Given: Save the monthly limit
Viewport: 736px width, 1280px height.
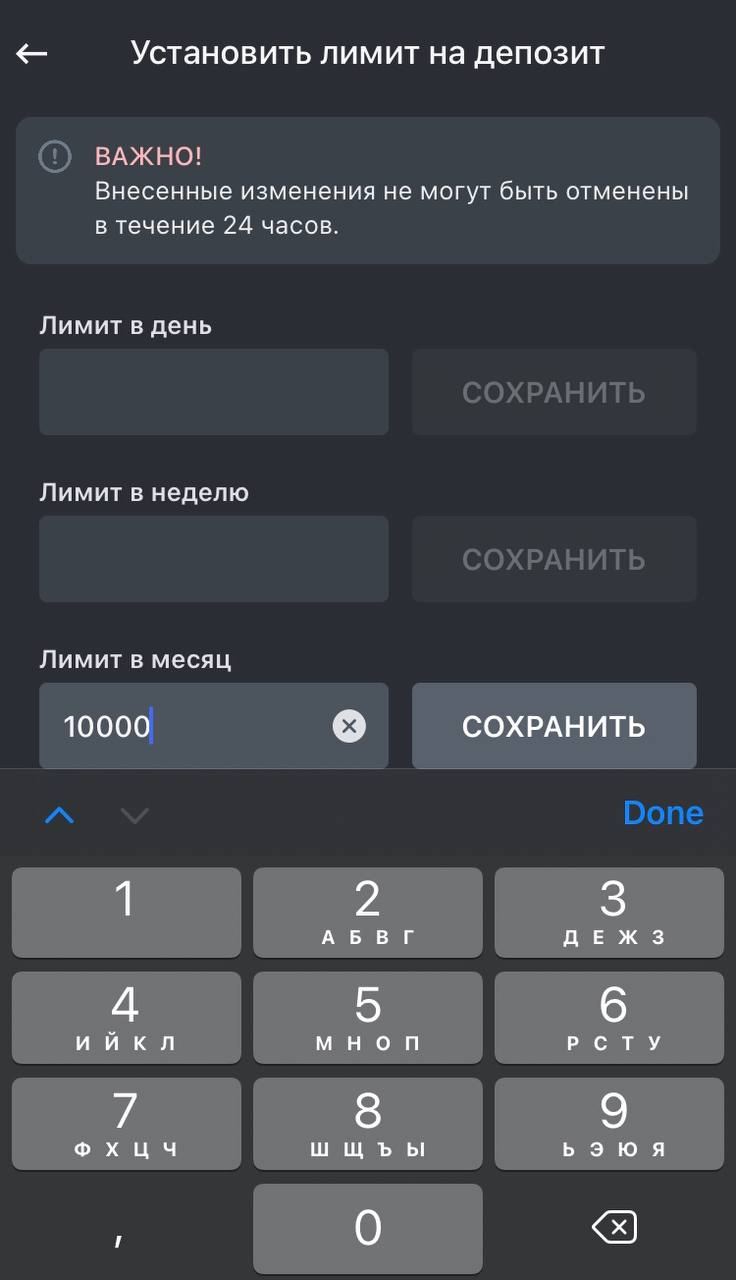Looking at the screenshot, I should [553, 726].
